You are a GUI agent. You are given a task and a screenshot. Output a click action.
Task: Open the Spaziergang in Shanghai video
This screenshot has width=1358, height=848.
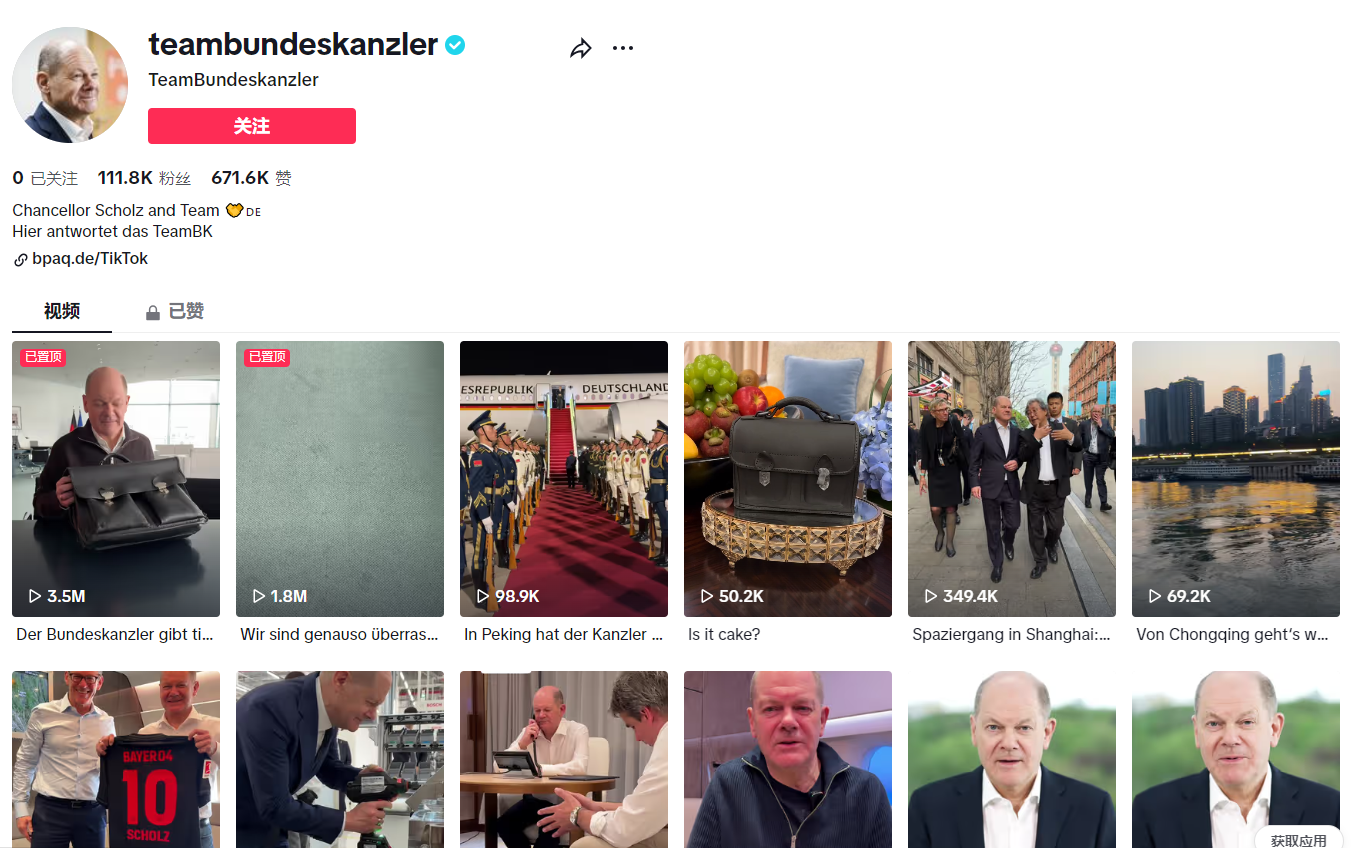click(1012, 478)
